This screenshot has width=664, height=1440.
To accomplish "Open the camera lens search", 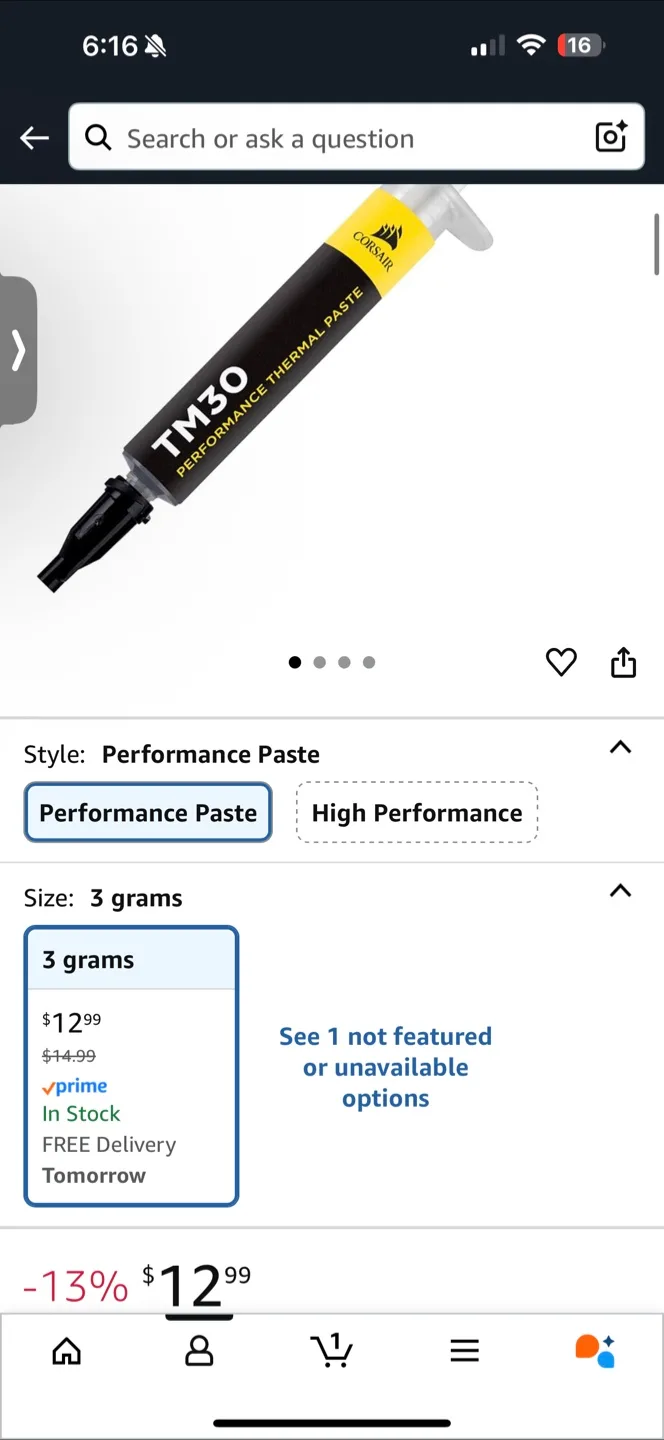I will (x=610, y=137).
